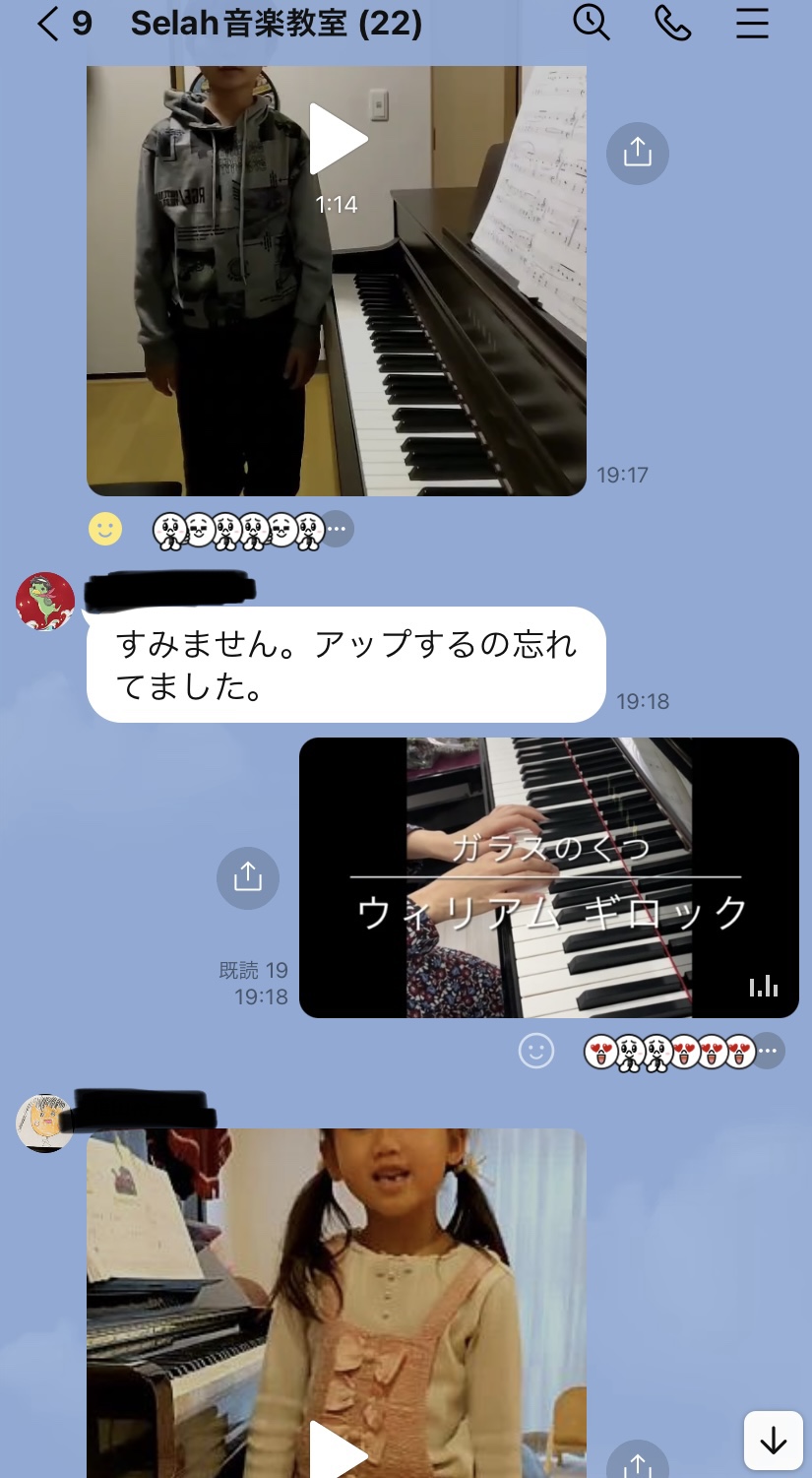Open the cartoon face profile avatar
Image resolution: width=812 pixels, height=1478 pixels.
pyautogui.click(x=44, y=1122)
